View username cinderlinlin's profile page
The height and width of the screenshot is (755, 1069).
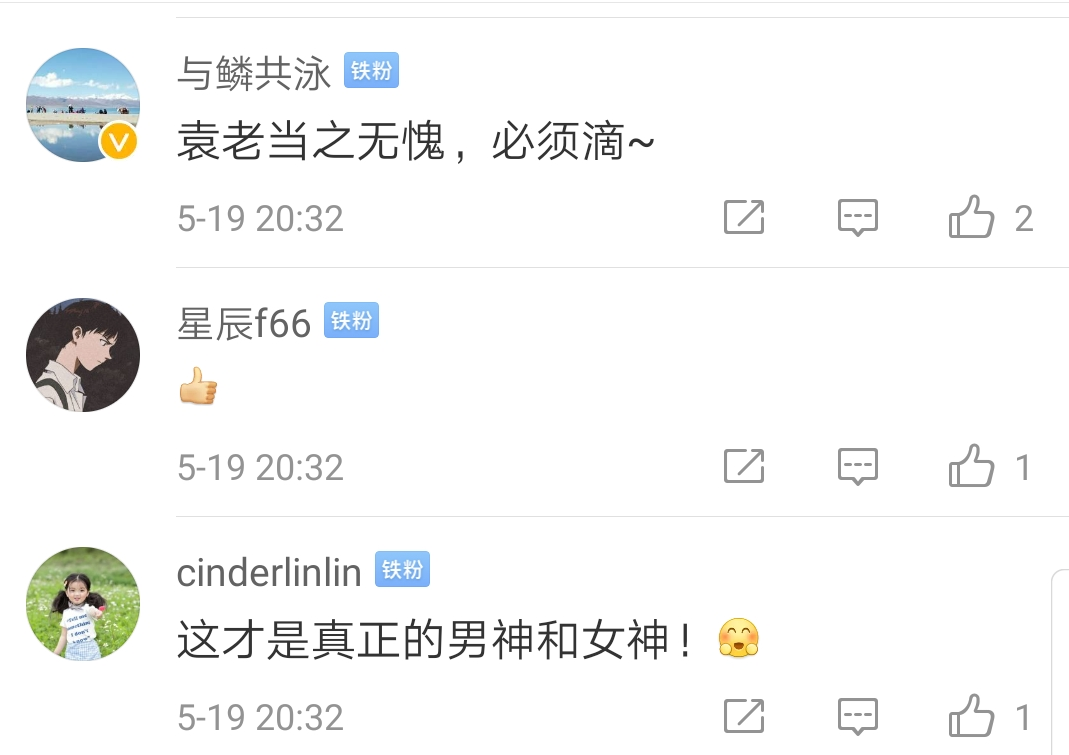tap(269, 572)
